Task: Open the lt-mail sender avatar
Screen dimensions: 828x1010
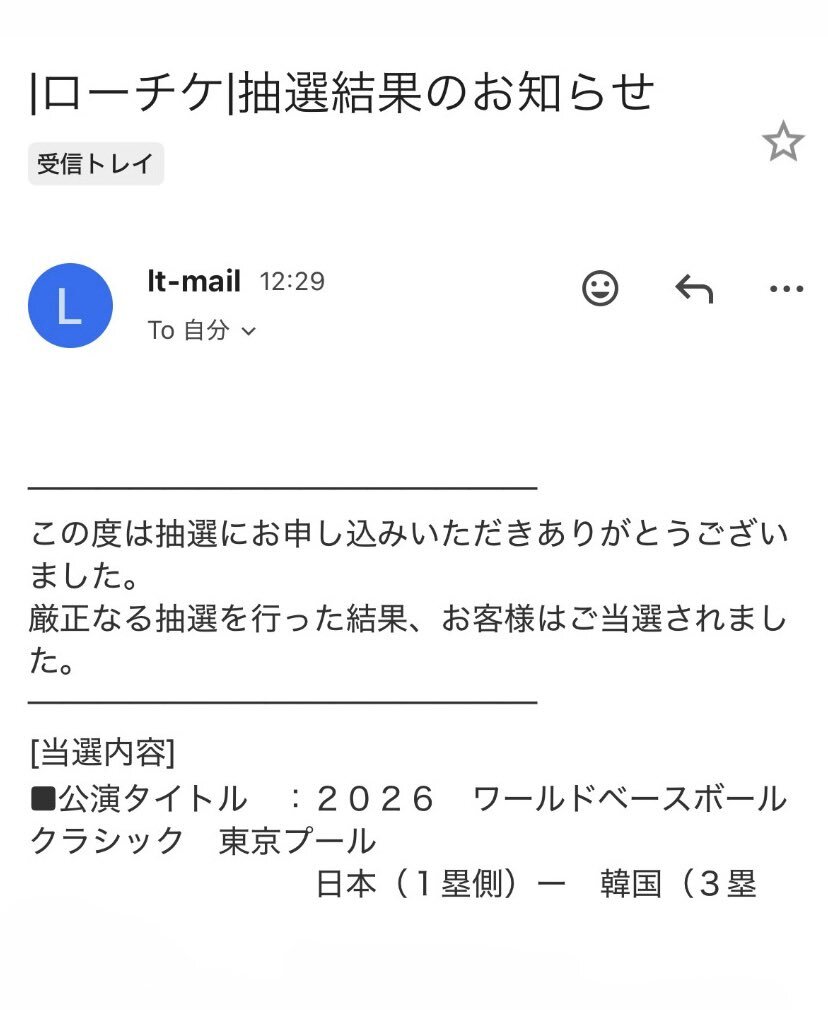Action: (x=70, y=305)
